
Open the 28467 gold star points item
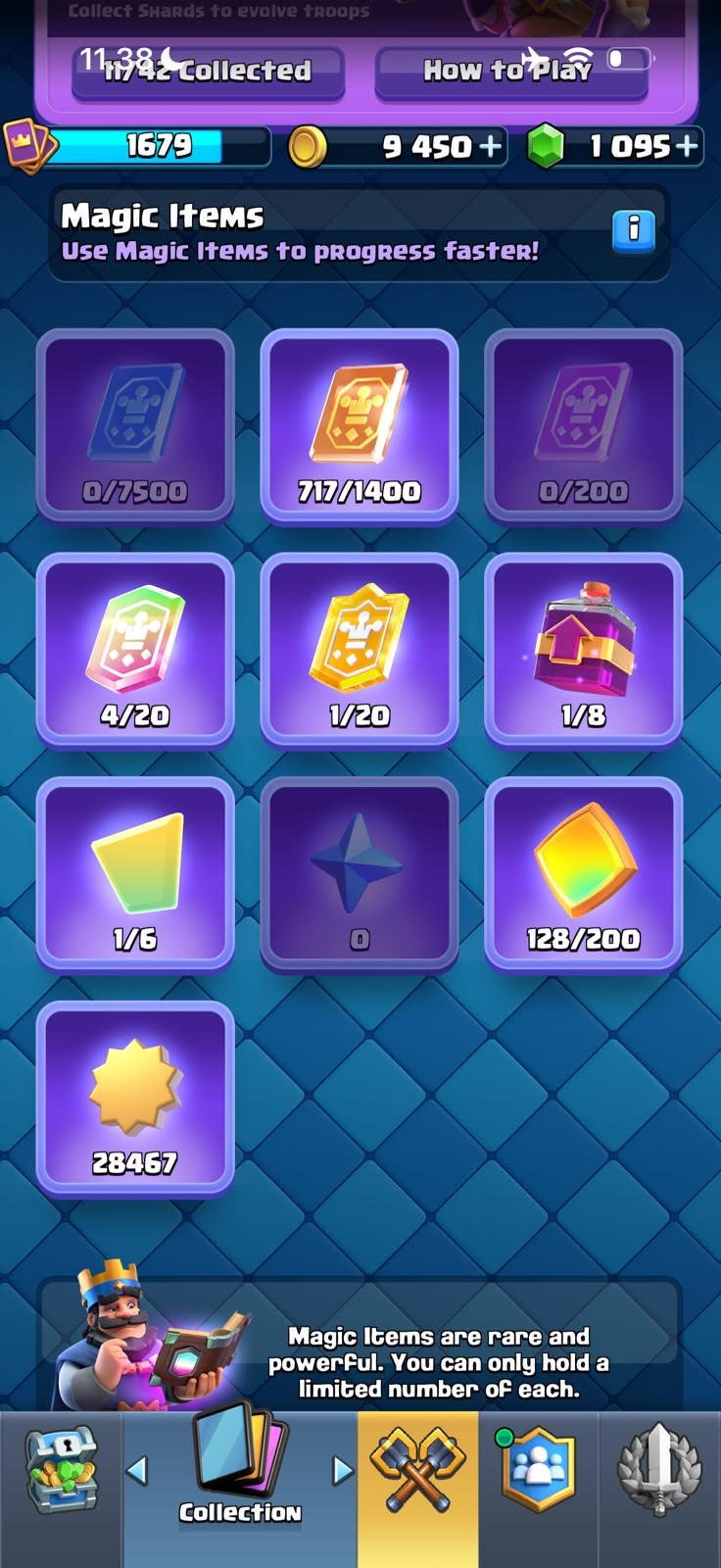(135, 1099)
